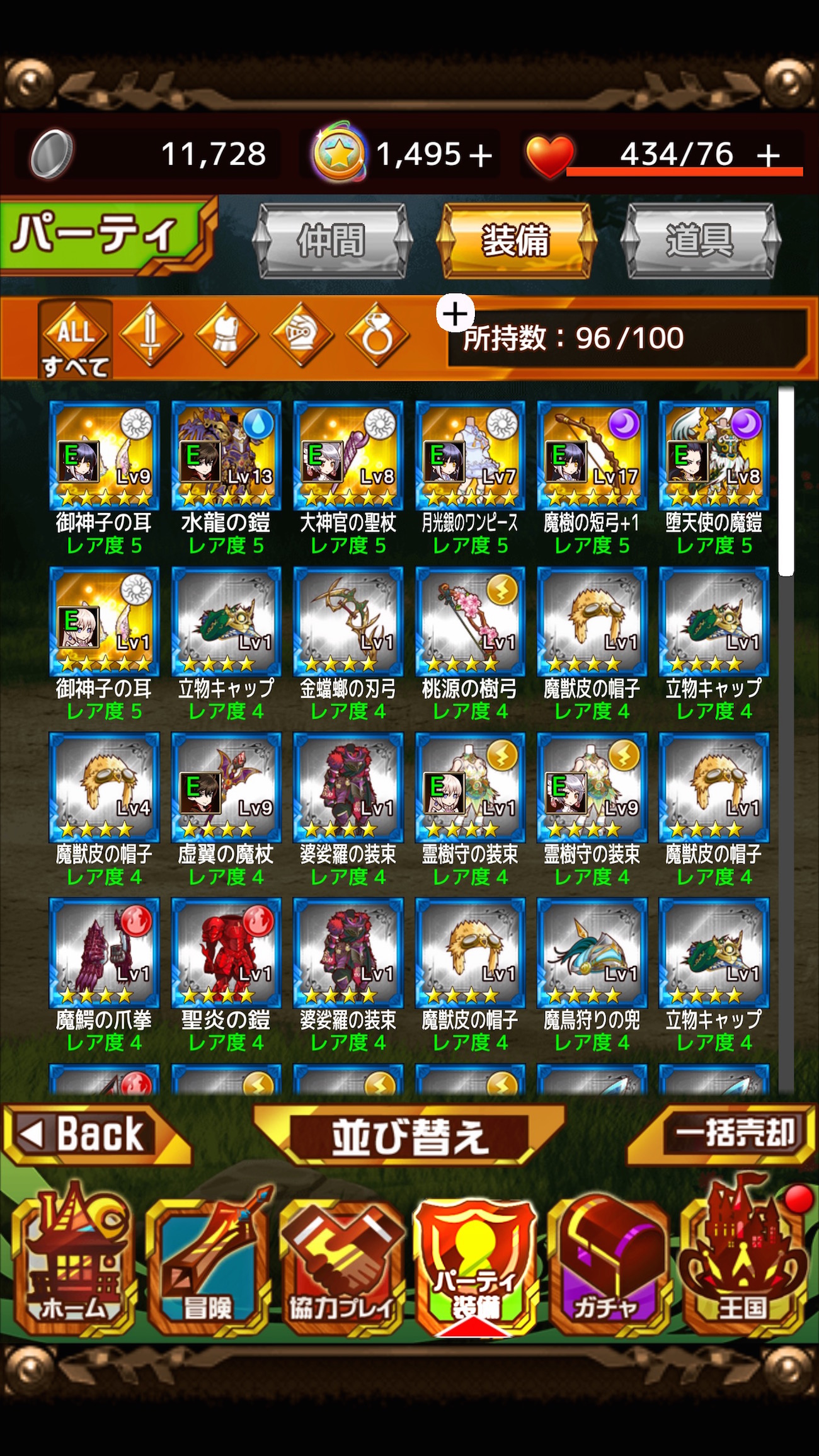The image size is (819, 1456).
Task: Switch to the 仲間 tab
Action: click(x=331, y=241)
